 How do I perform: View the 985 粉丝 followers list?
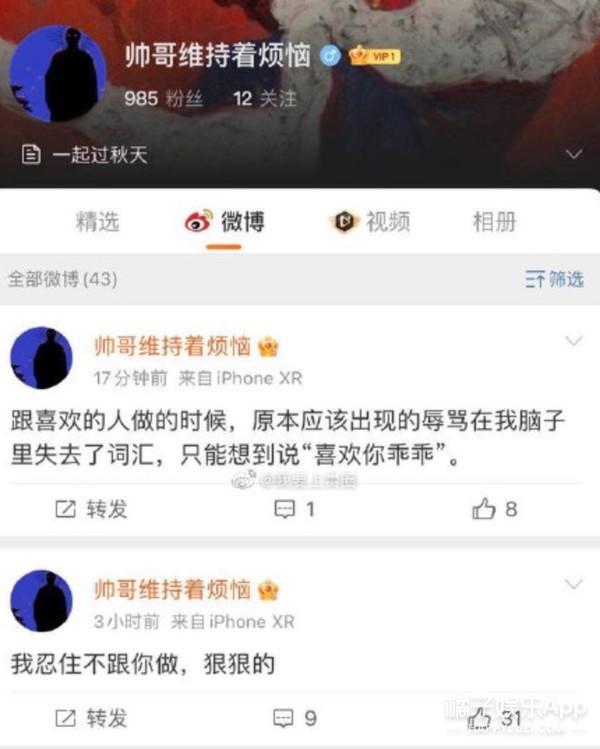point(160,98)
